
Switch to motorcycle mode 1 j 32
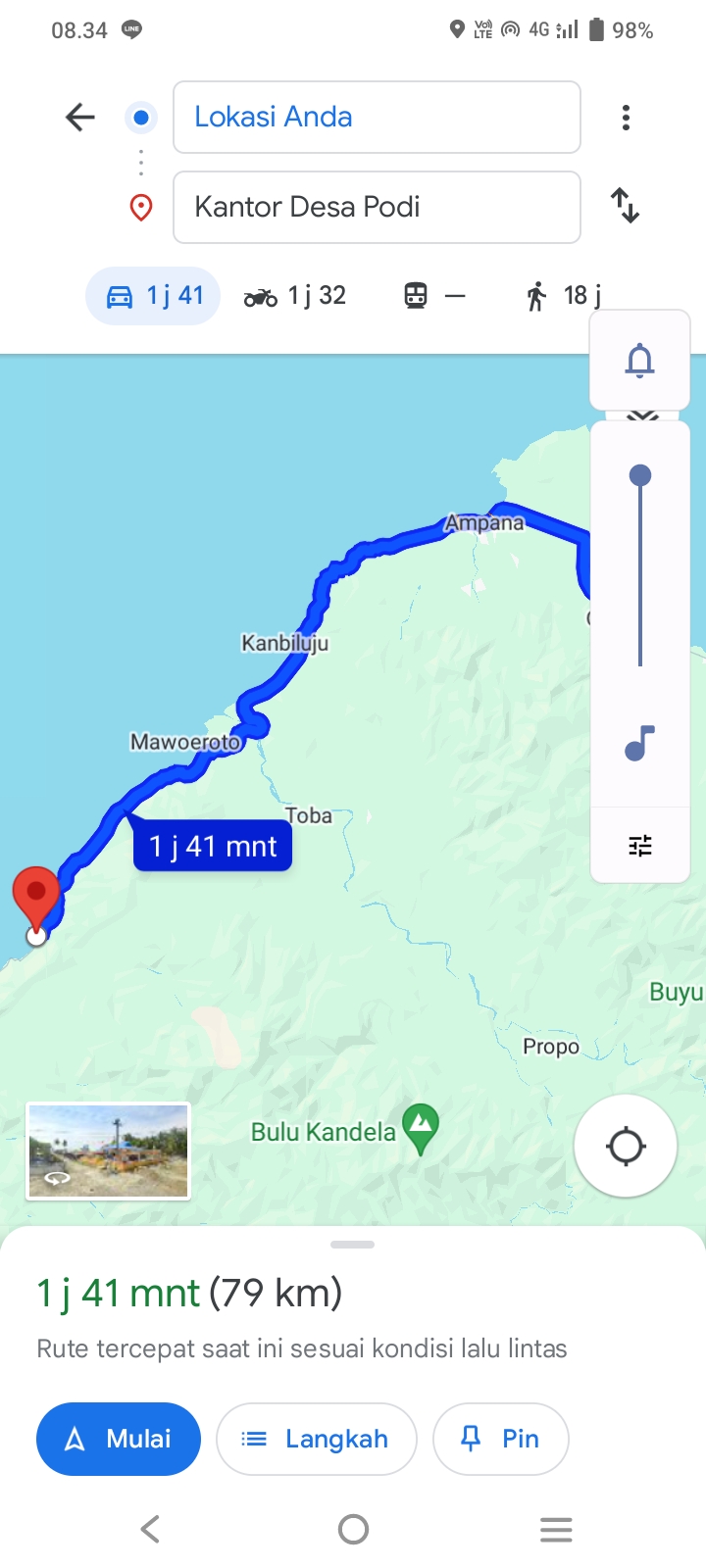pyautogui.click(x=294, y=295)
